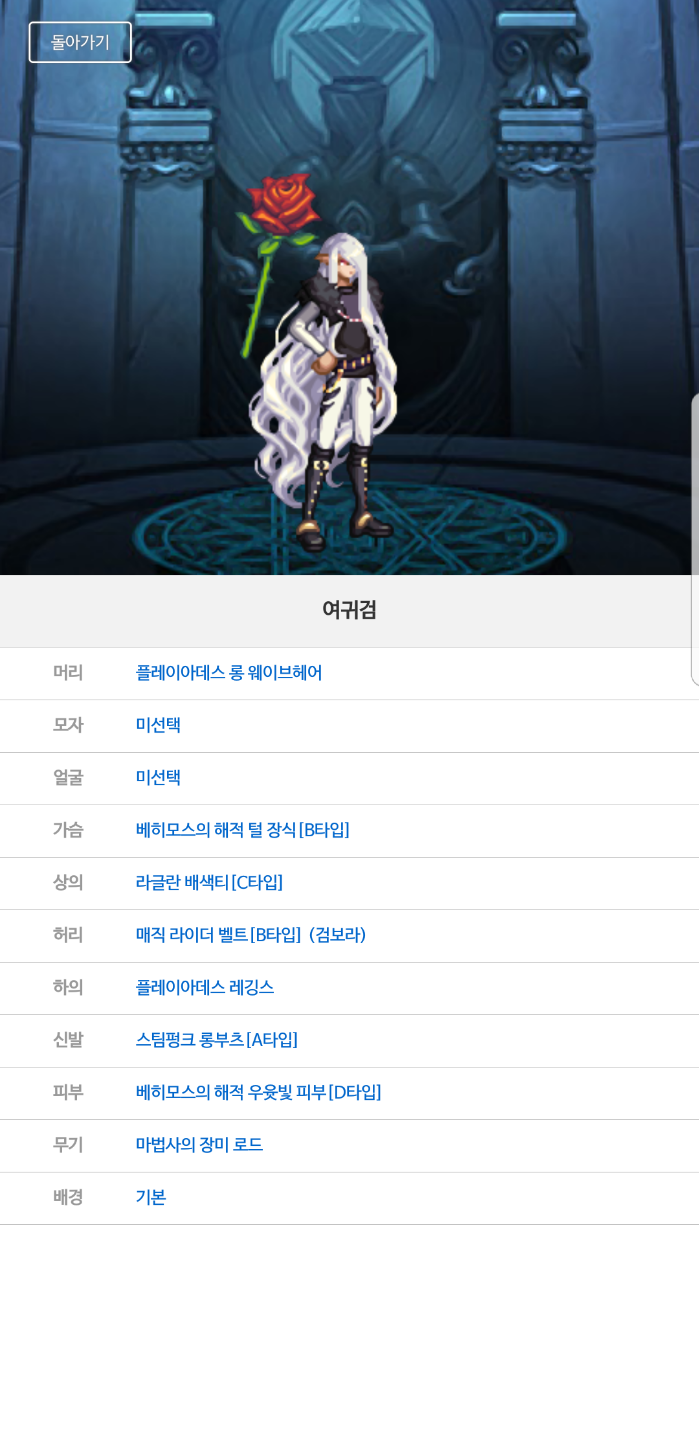Select the 기본 background link
Image resolution: width=699 pixels, height=1438 pixels.
tap(150, 1197)
